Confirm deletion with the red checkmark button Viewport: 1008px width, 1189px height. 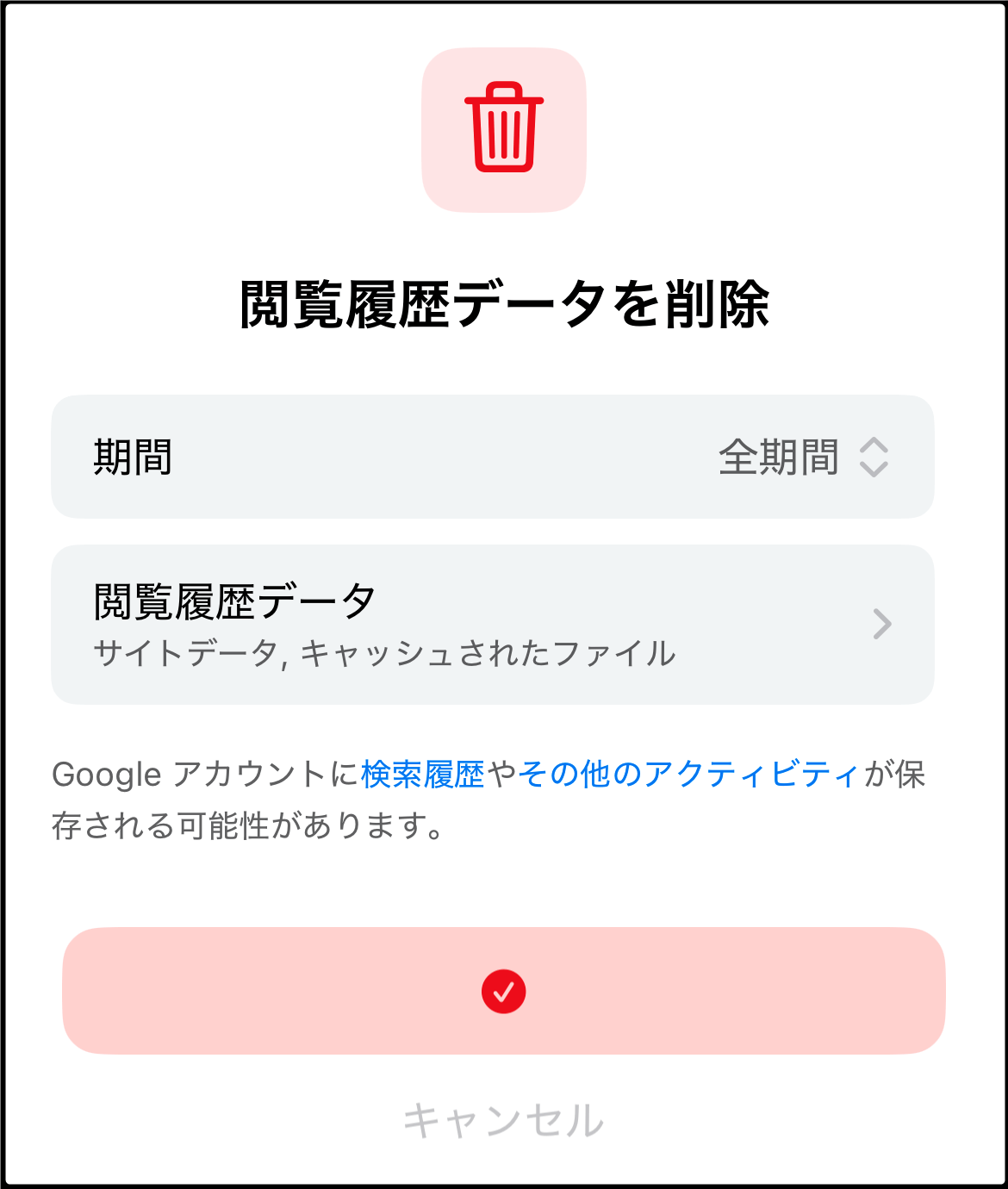tap(503, 991)
